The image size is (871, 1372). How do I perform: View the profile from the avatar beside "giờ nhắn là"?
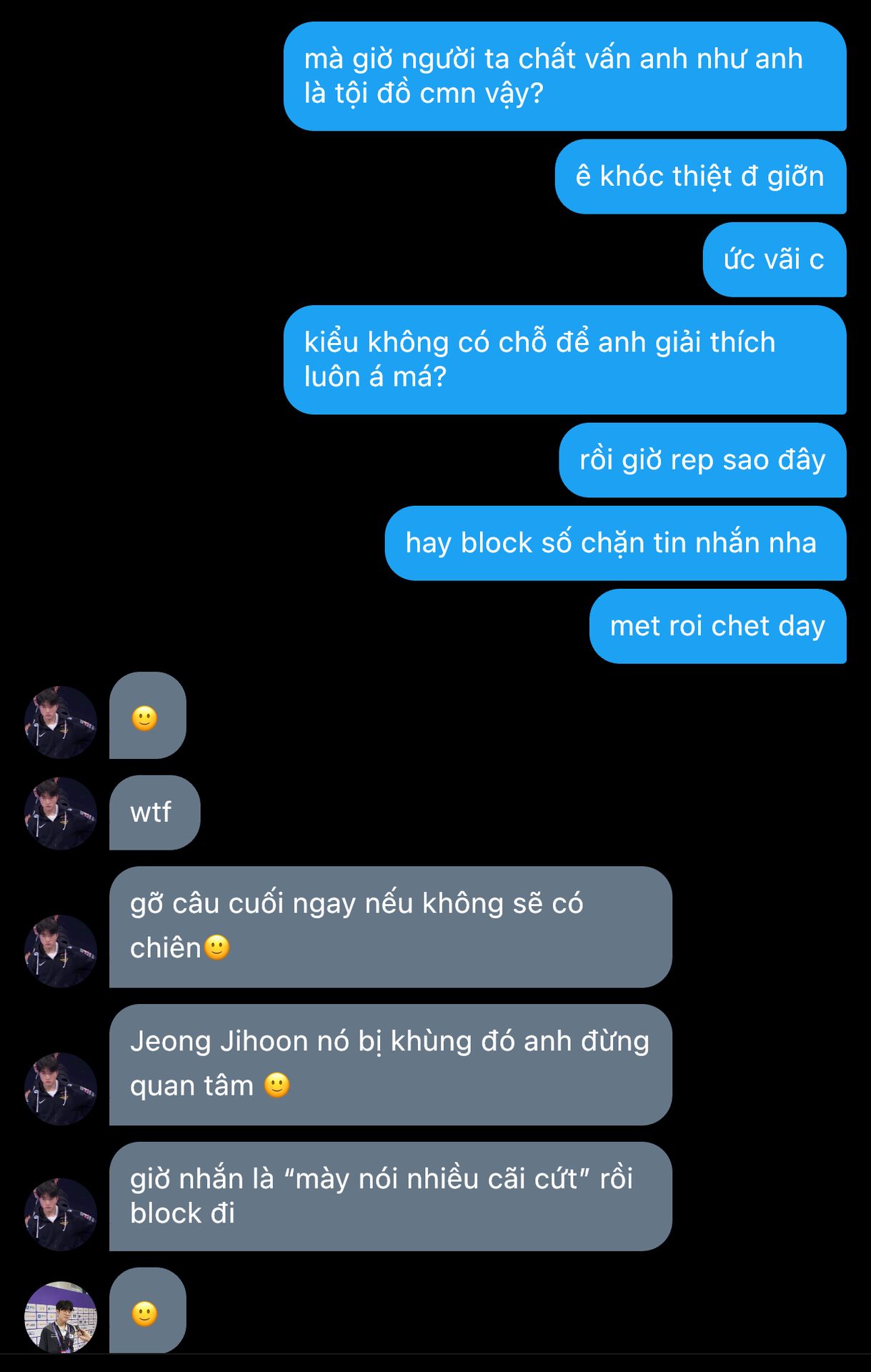61,1214
